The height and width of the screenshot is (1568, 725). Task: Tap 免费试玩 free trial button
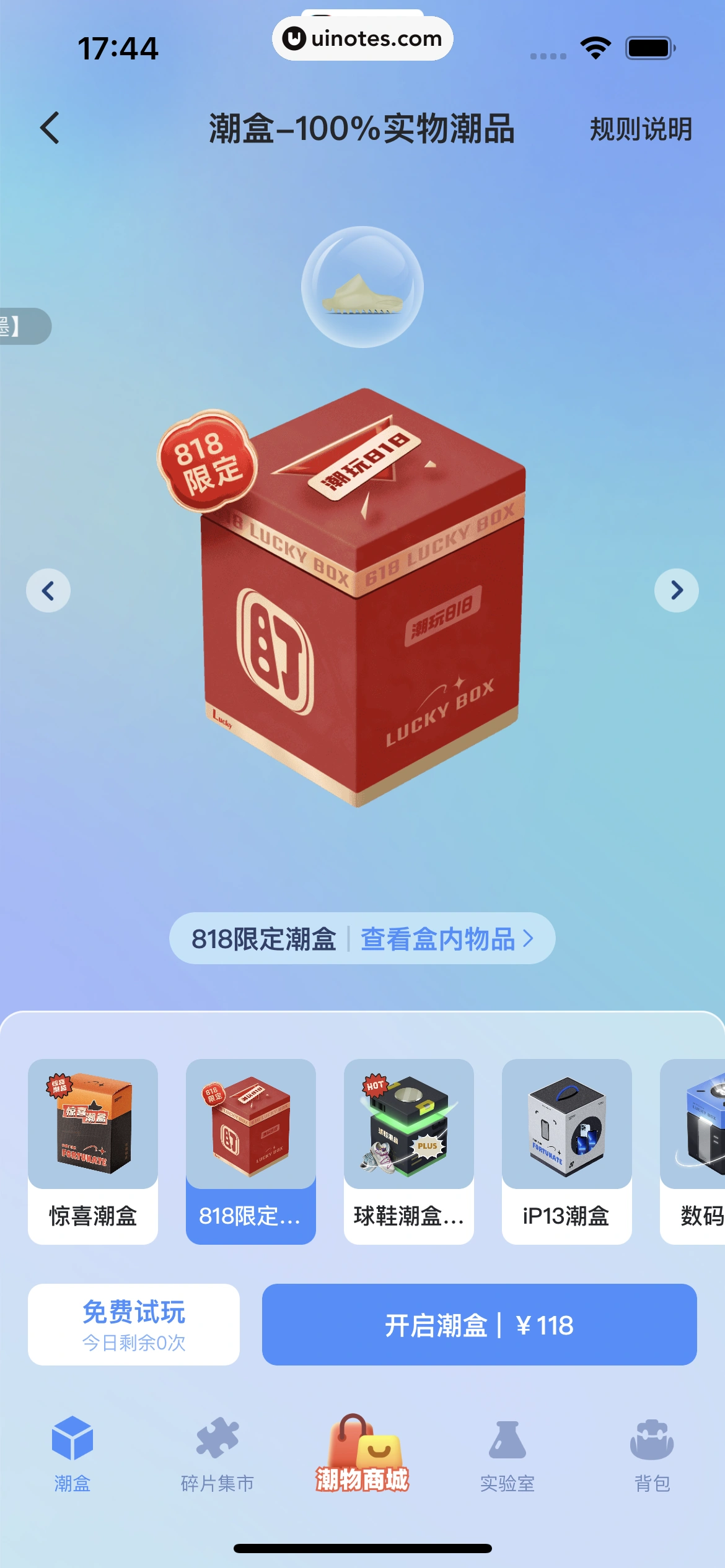coord(134,1325)
